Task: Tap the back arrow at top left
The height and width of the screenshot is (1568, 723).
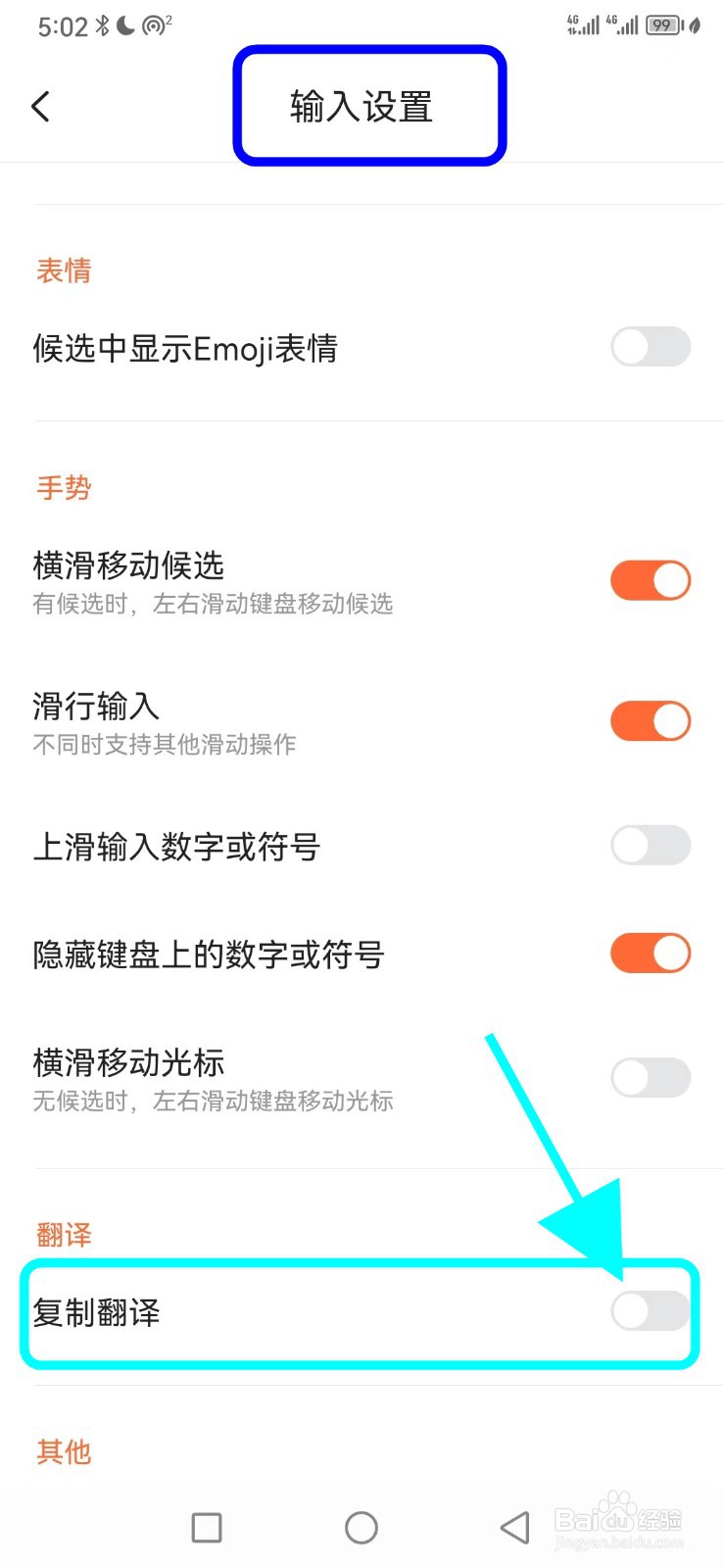Action: coord(40,106)
